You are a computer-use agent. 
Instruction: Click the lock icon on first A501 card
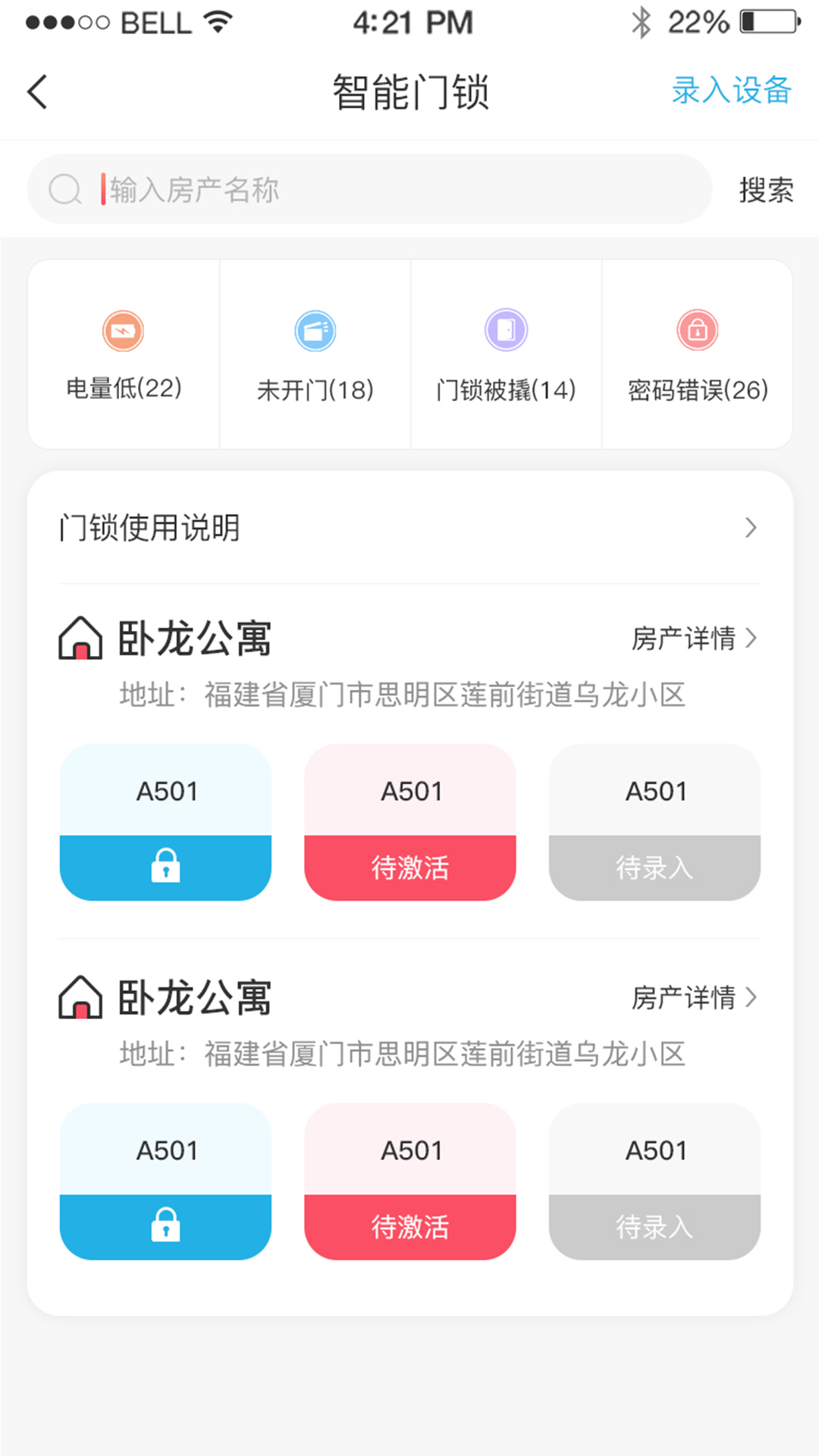point(165,867)
